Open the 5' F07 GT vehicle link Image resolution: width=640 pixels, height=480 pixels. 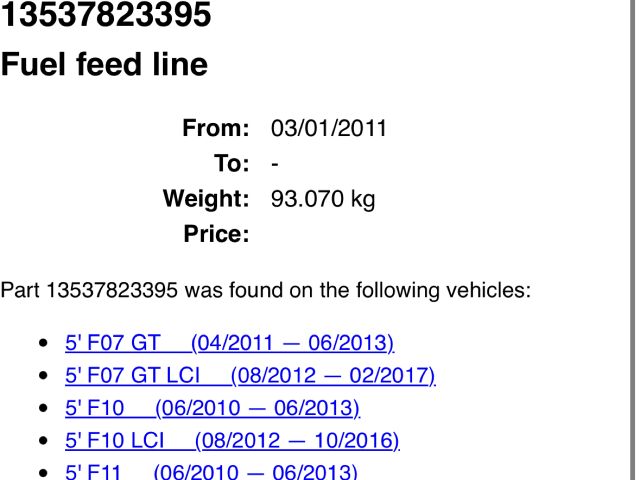pyautogui.click(x=229, y=344)
